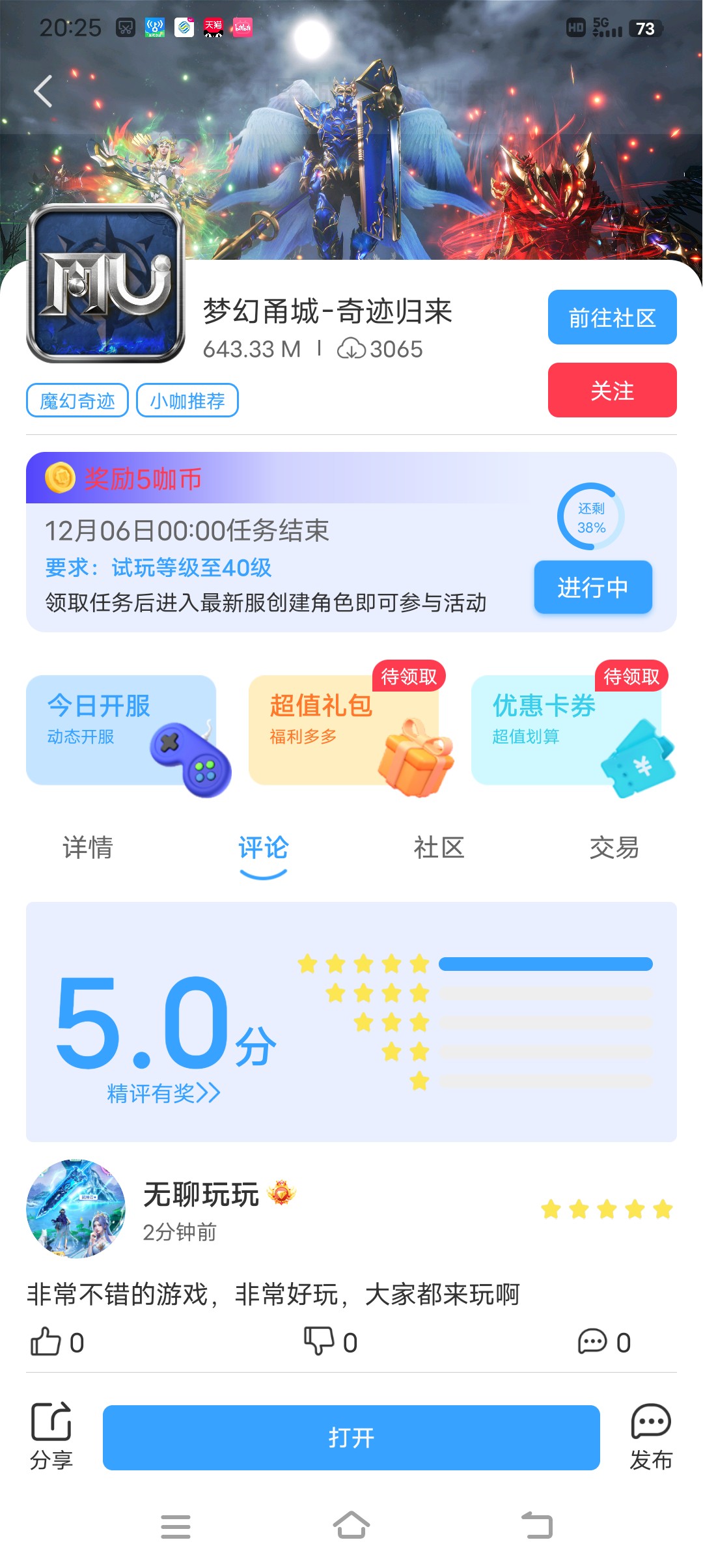703x1568 pixels.
Task: Tap 打开 to launch the game
Action: (x=351, y=1438)
